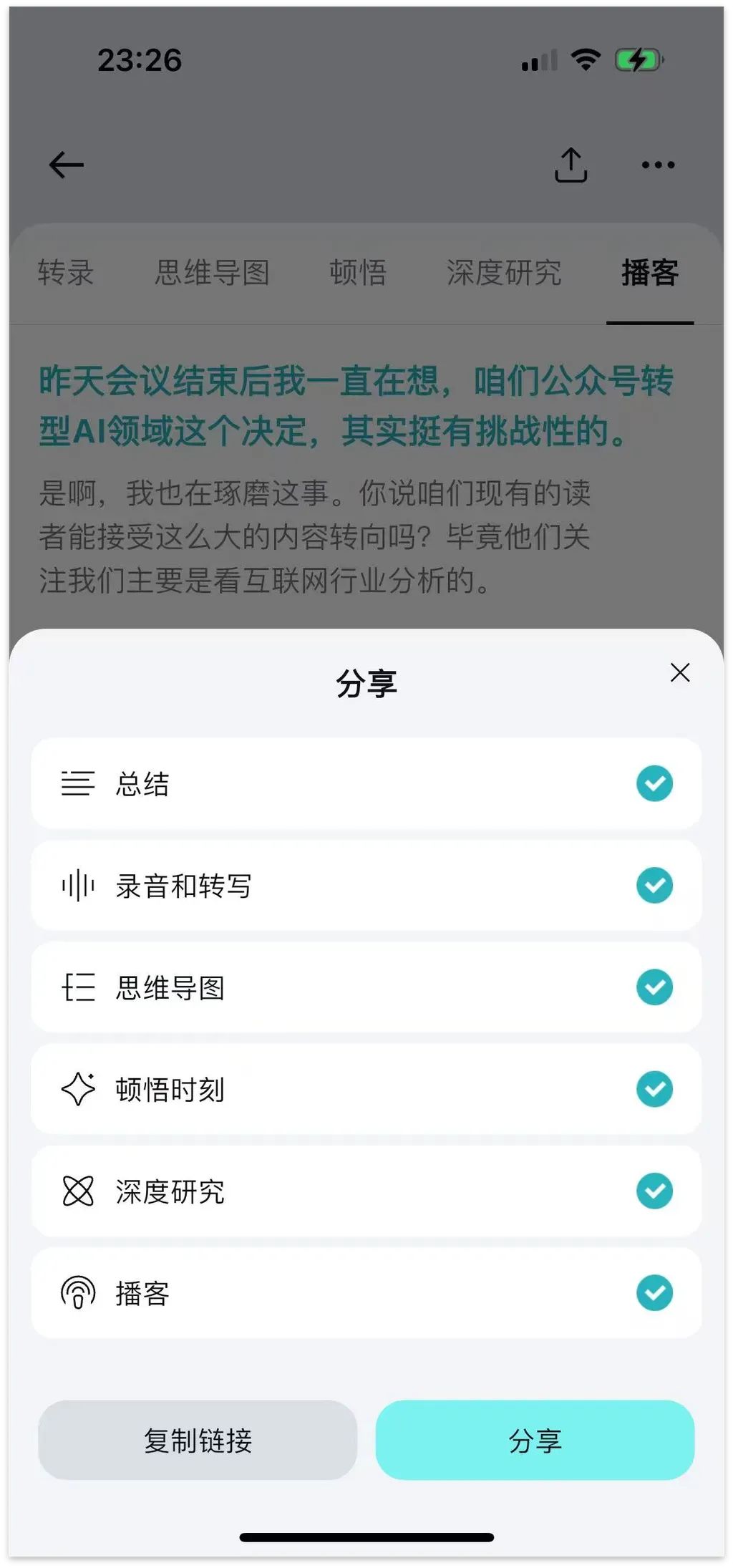Open the three-dot overflow menu
Screen dimensions: 733x1568
coord(658,165)
